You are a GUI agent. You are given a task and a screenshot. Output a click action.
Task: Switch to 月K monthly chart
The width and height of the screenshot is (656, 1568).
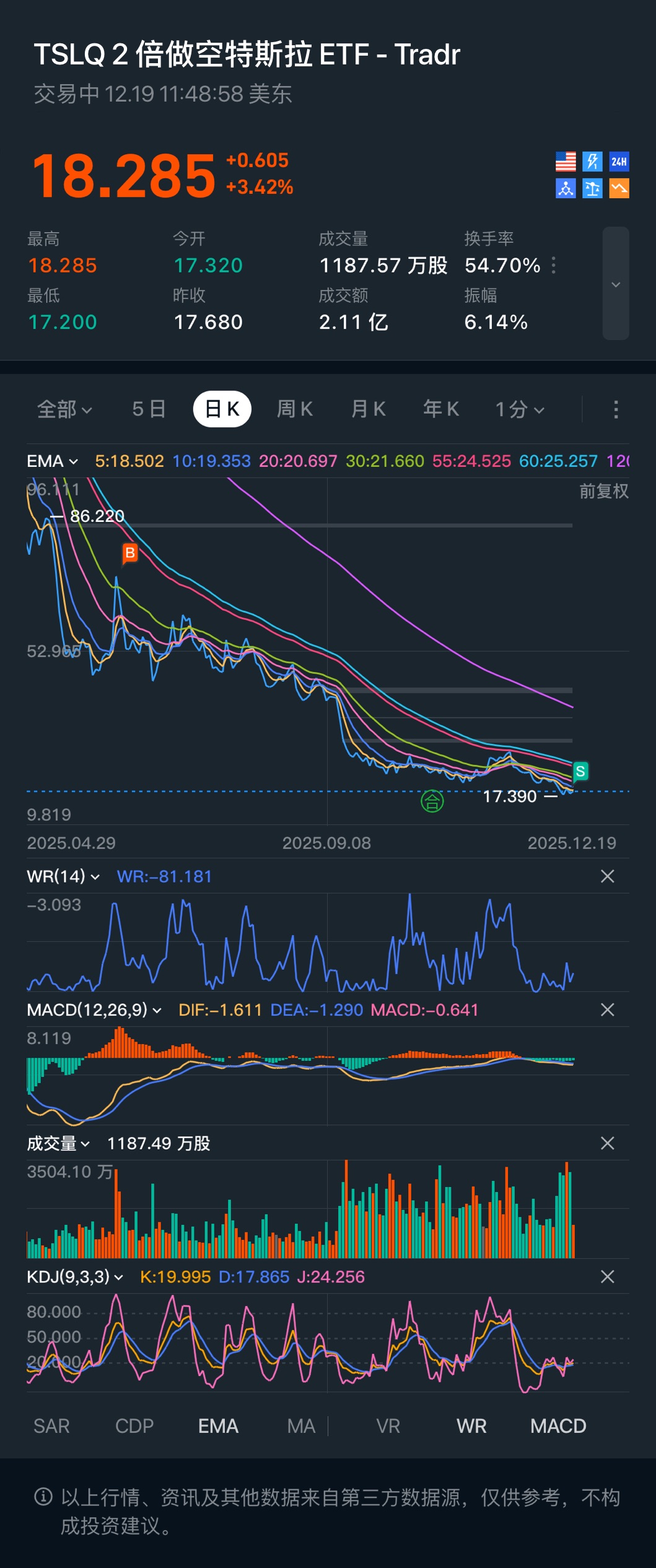(x=368, y=409)
